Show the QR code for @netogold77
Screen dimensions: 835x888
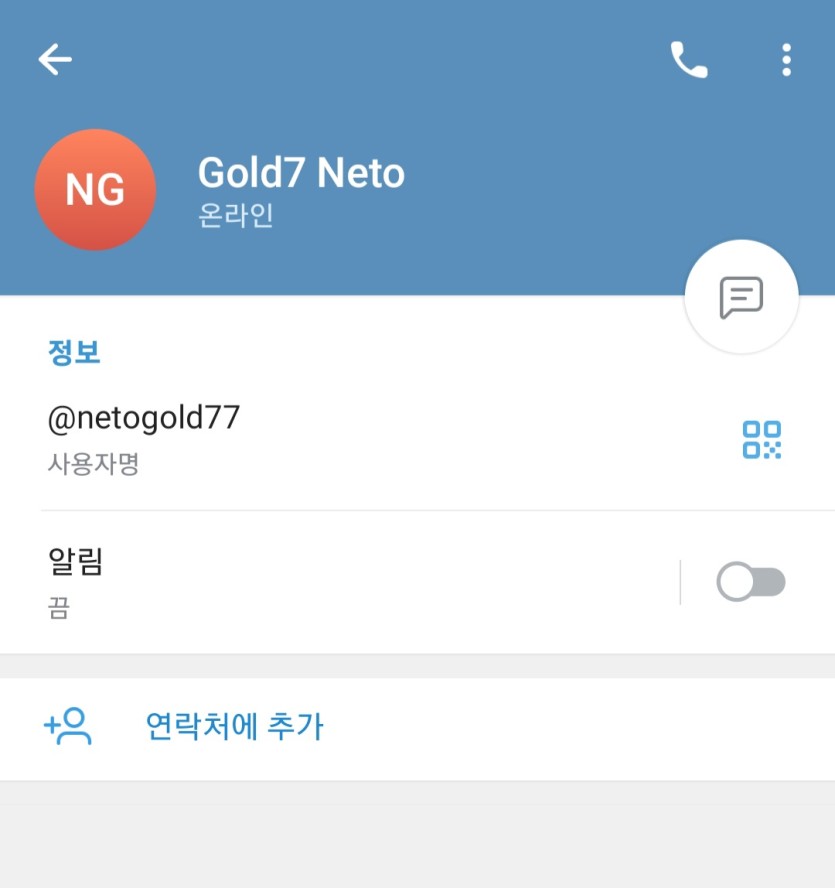(x=761, y=439)
